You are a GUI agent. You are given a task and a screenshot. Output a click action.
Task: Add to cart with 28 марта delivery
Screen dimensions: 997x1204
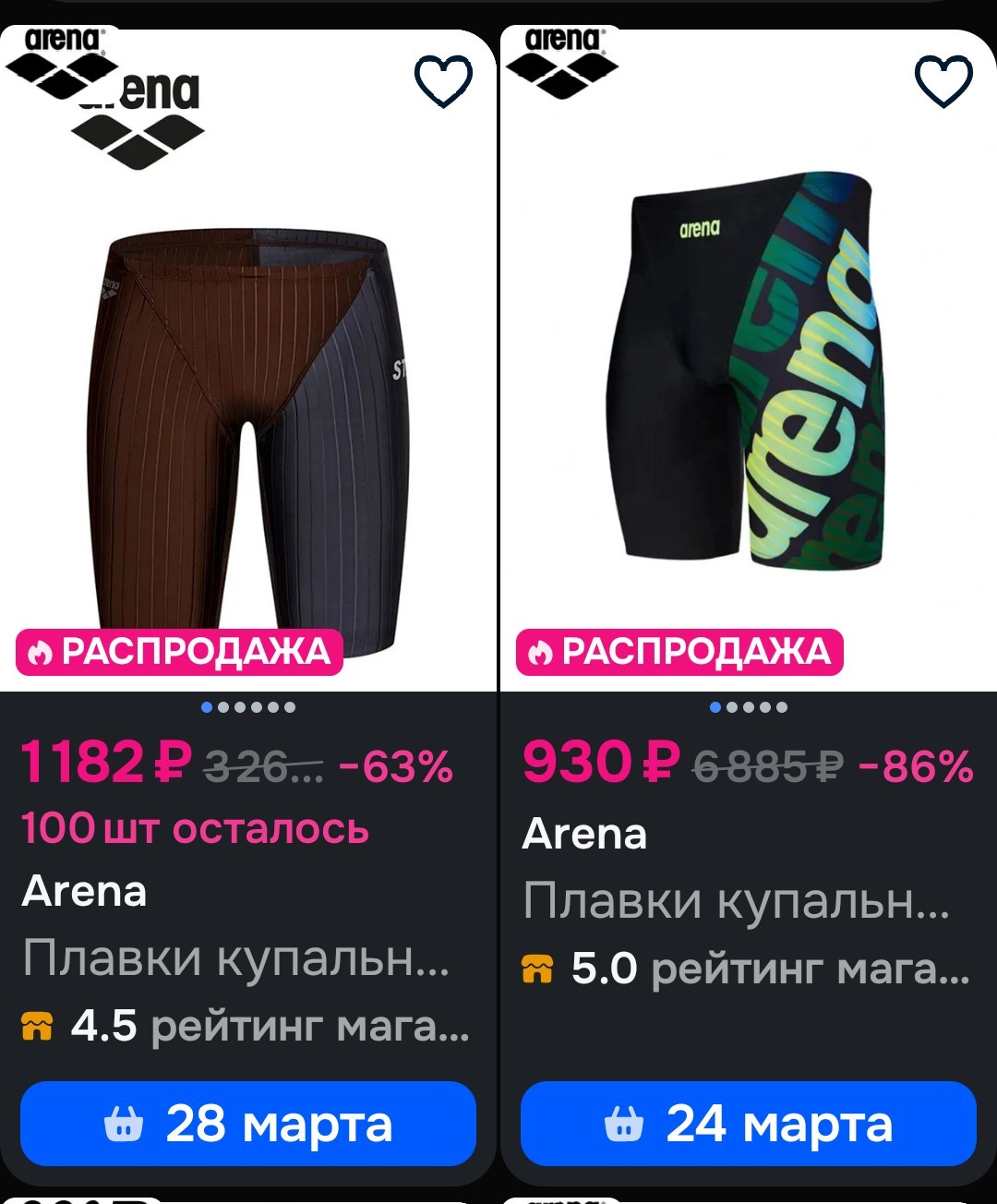coord(247,1124)
